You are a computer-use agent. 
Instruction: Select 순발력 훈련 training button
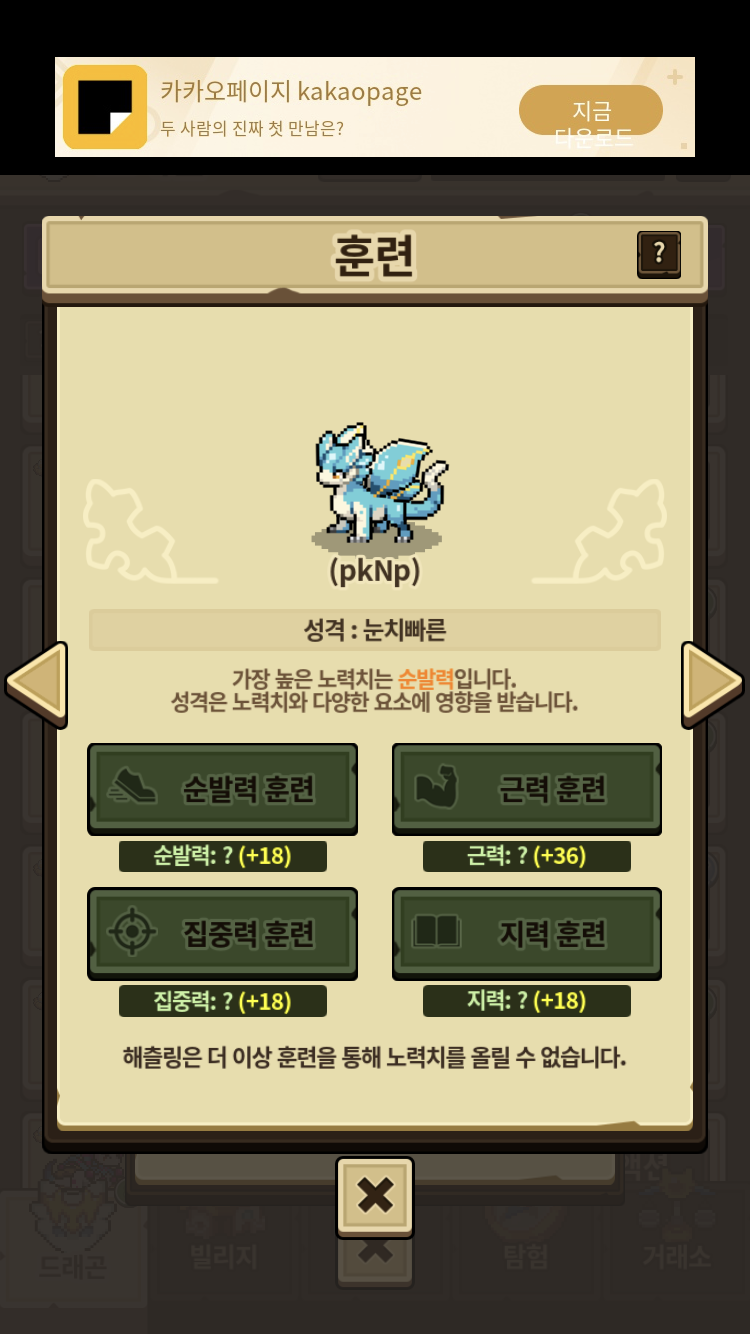223,789
